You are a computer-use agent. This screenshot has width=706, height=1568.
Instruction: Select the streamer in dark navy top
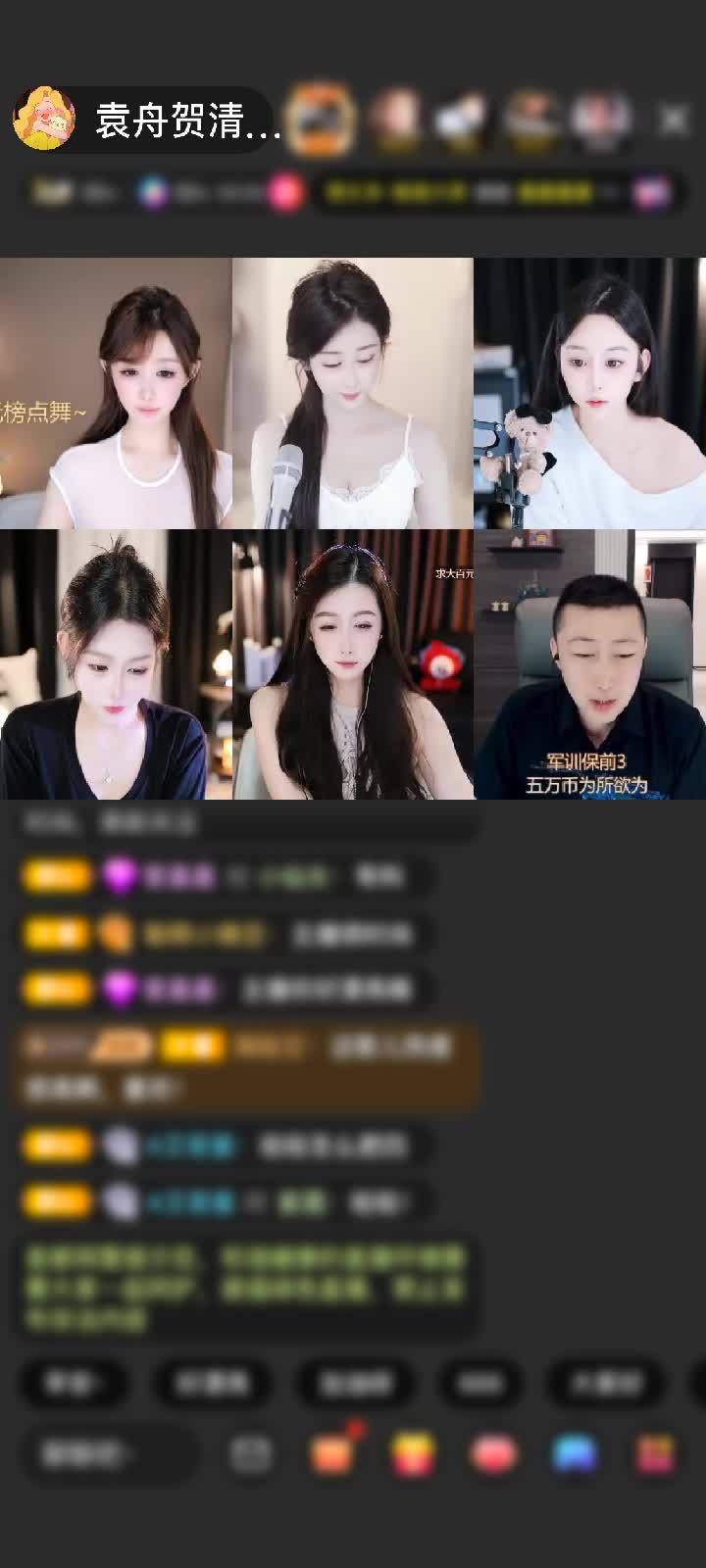coord(116,664)
